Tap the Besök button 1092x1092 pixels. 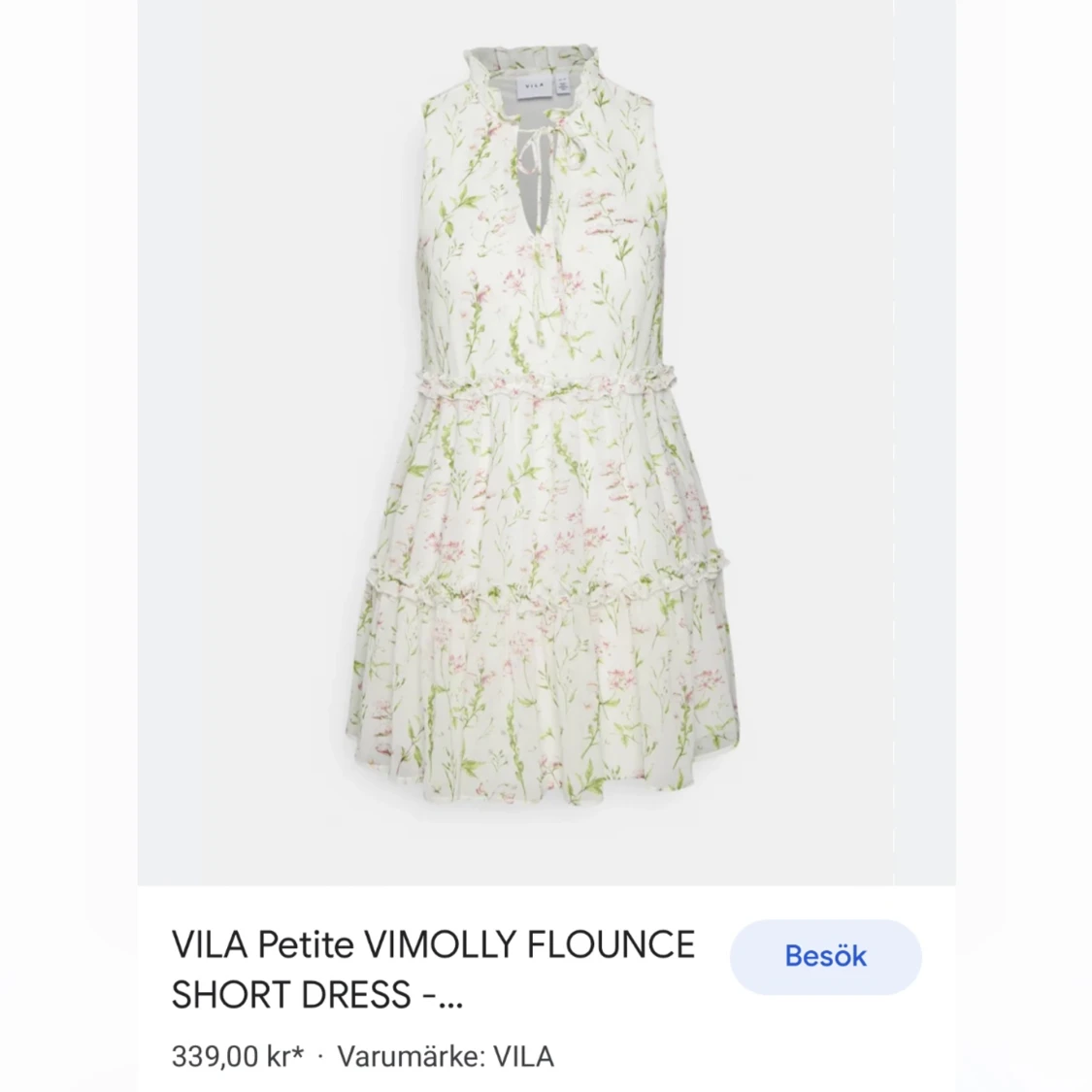[825, 956]
